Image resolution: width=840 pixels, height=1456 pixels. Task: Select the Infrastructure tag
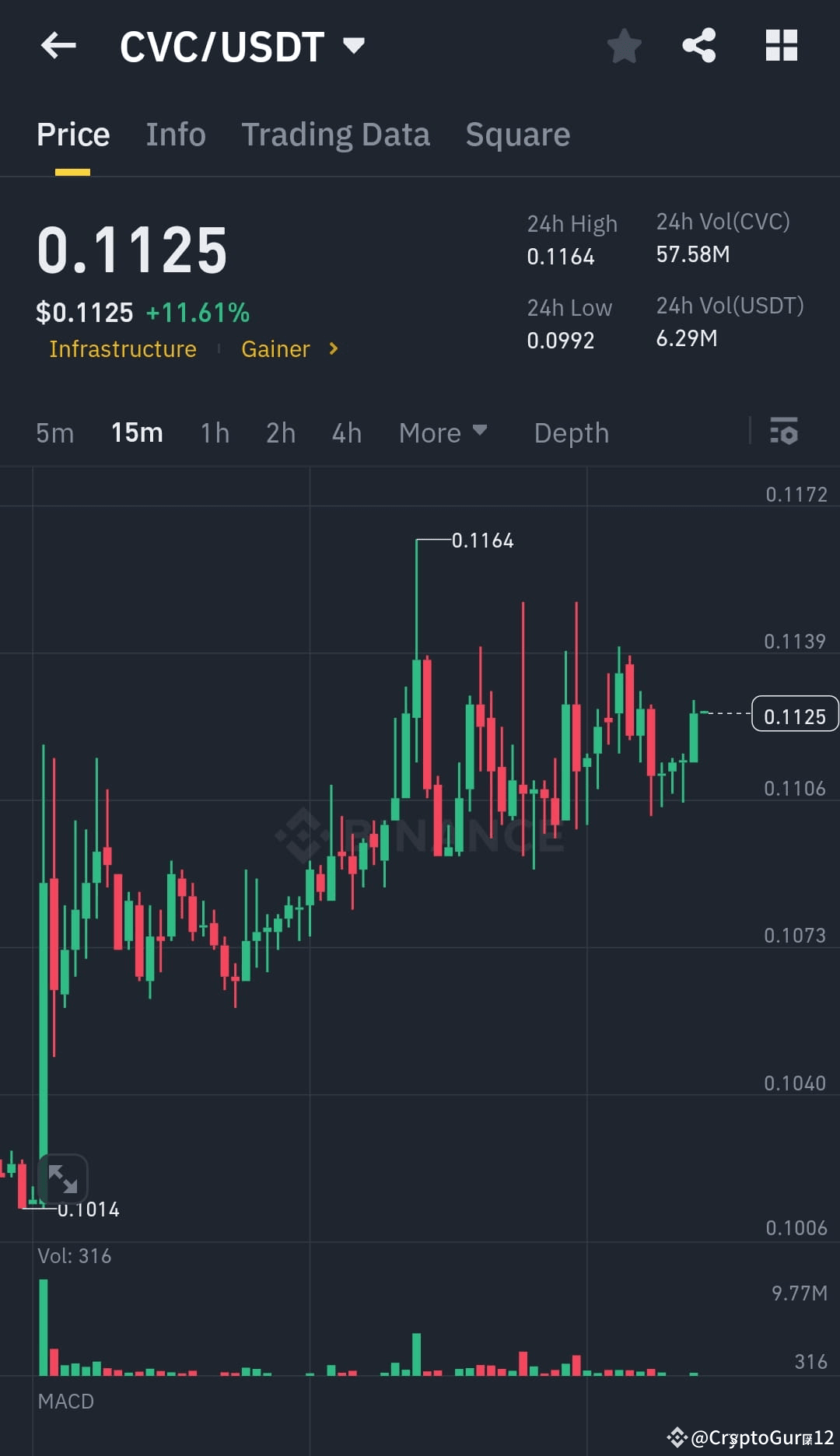(x=122, y=349)
